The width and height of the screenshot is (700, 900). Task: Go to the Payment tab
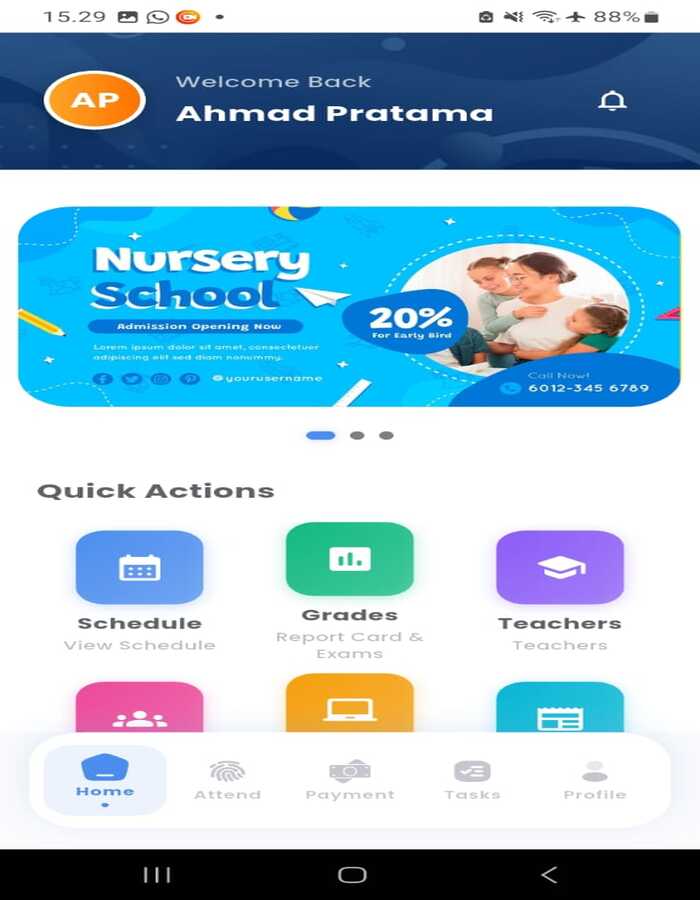350,780
